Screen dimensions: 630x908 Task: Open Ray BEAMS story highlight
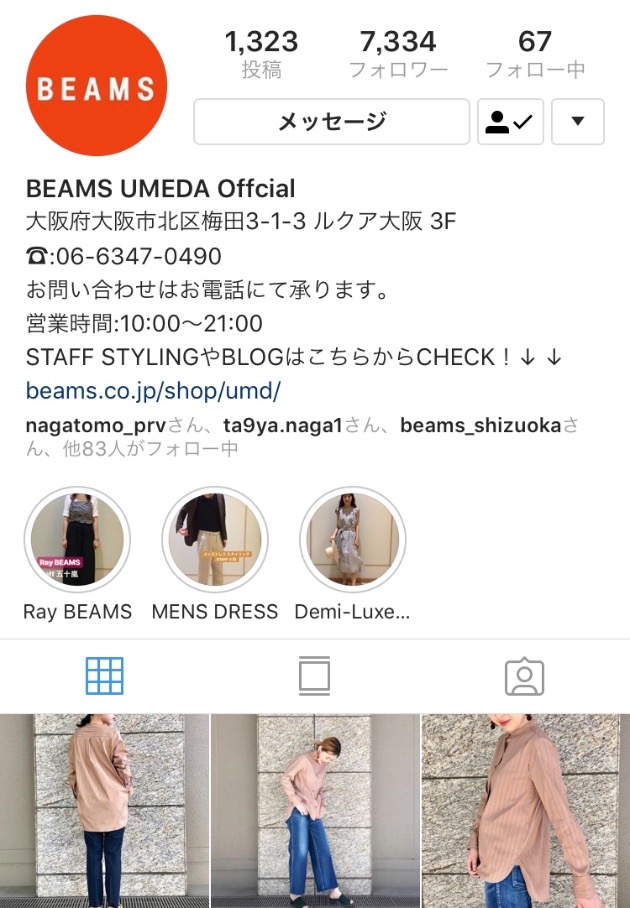click(x=77, y=541)
